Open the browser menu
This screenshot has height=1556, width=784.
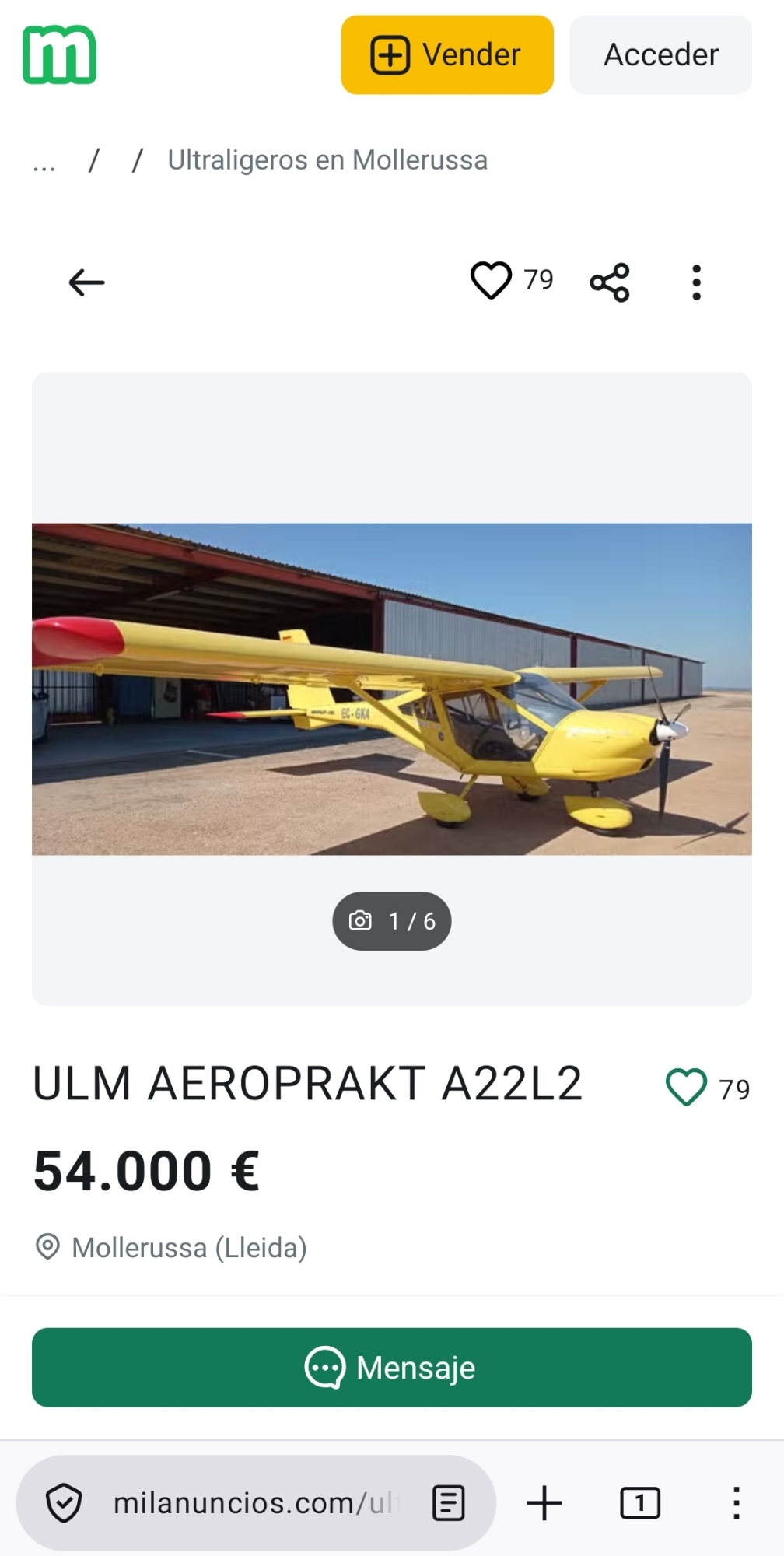point(736,1503)
